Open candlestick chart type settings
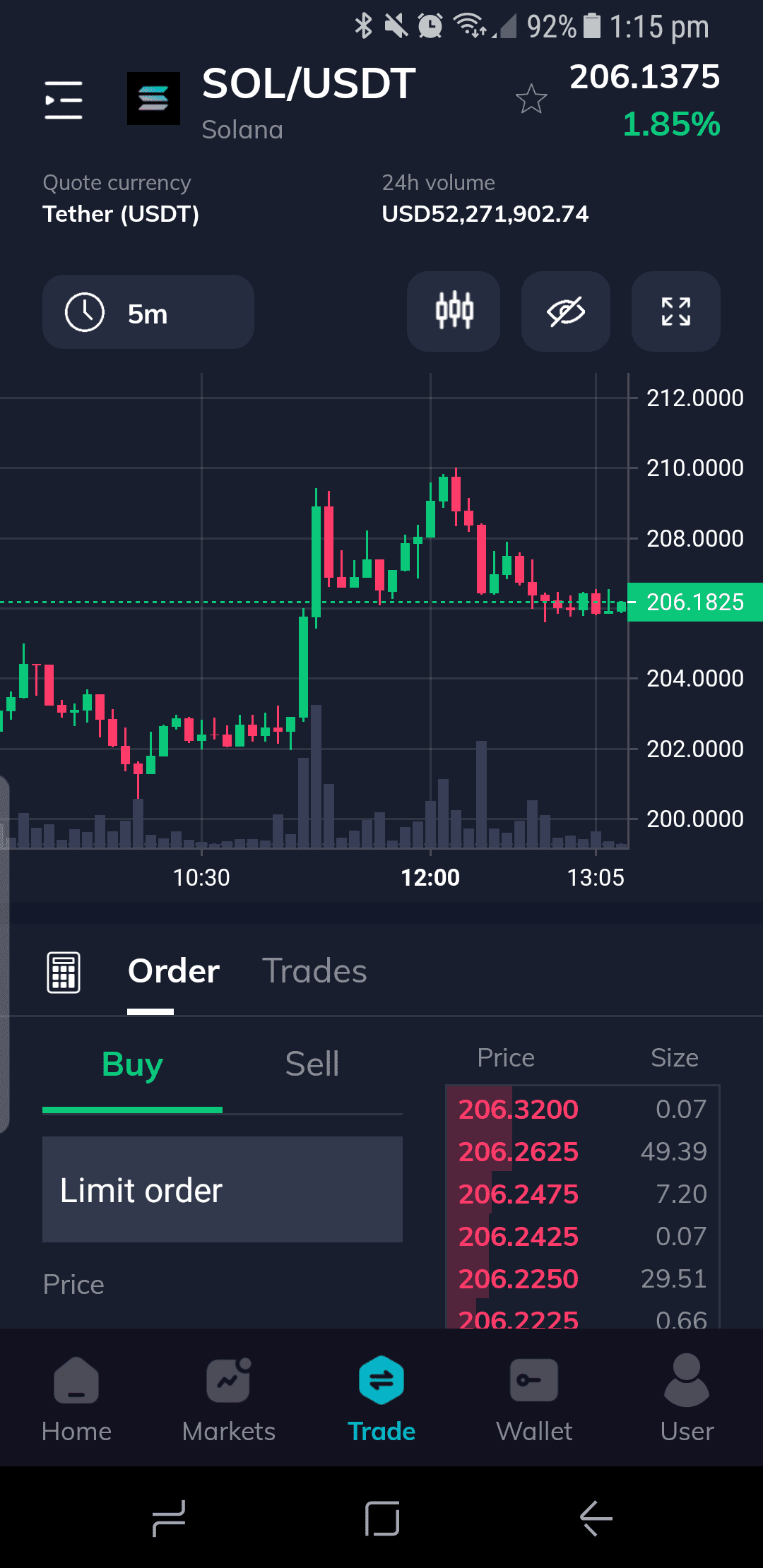Viewport: 763px width, 1568px height. tap(454, 311)
